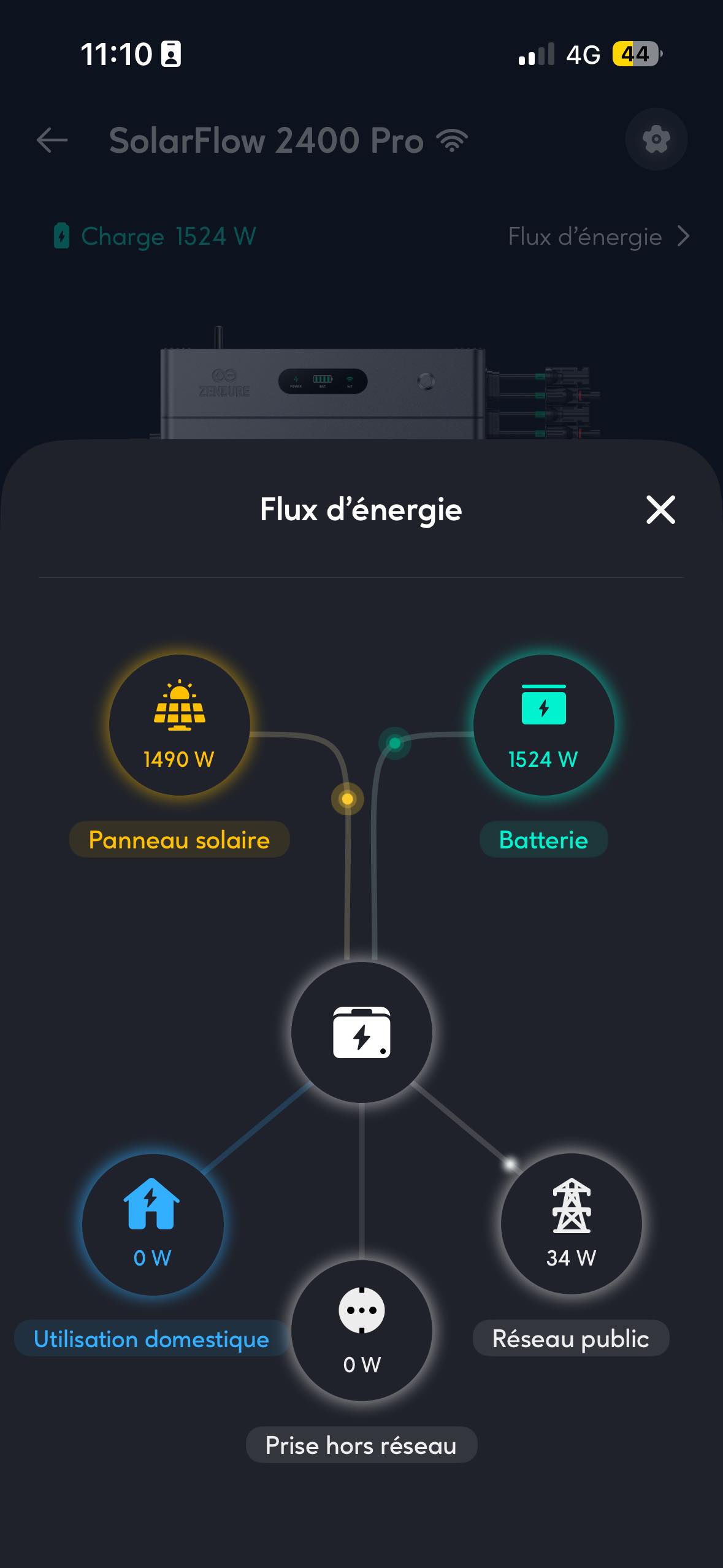Click the Charge battery icon in header

(63, 236)
